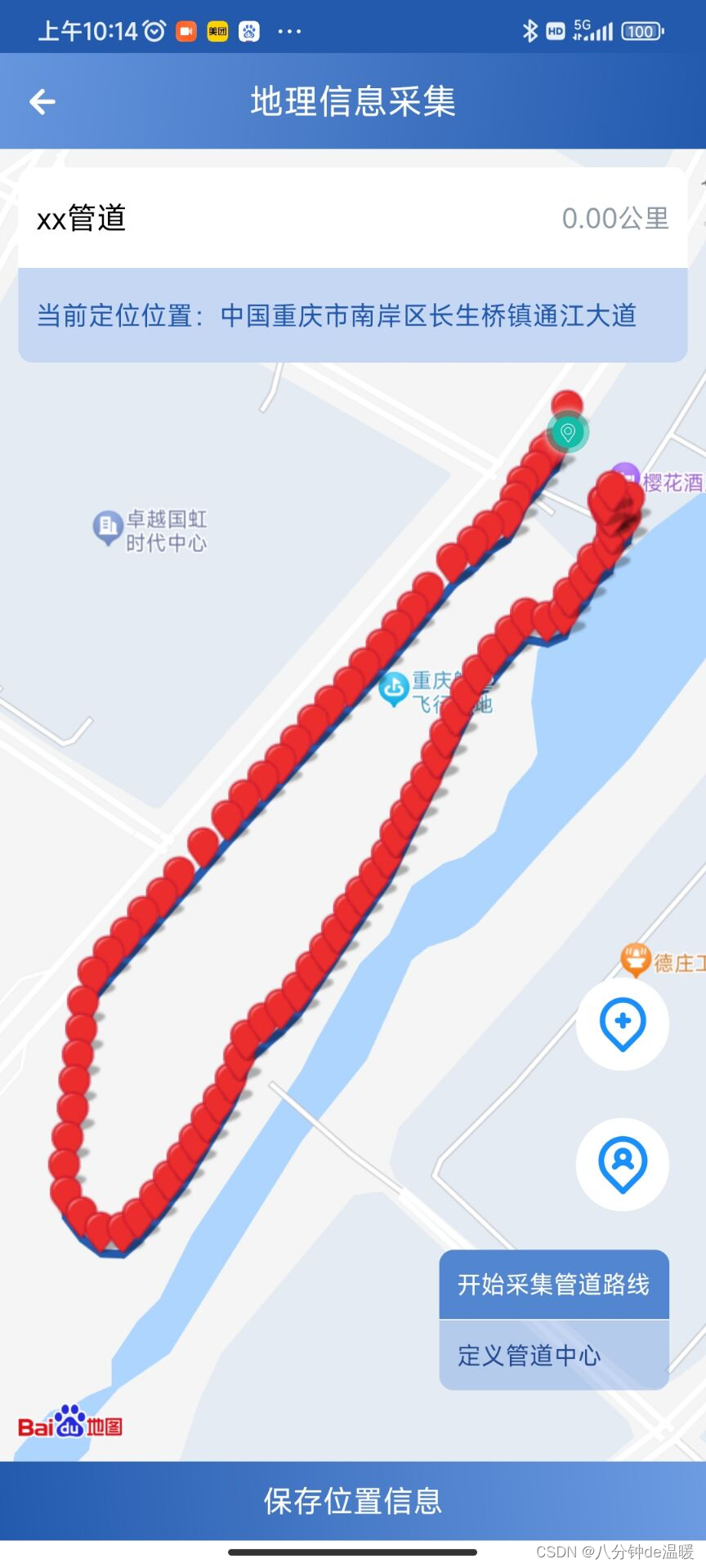The width and height of the screenshot is (706, 1568).
Task: Tap the Baidu icon in the status bar
Action: pyautogui.click(x=248, y=31)
